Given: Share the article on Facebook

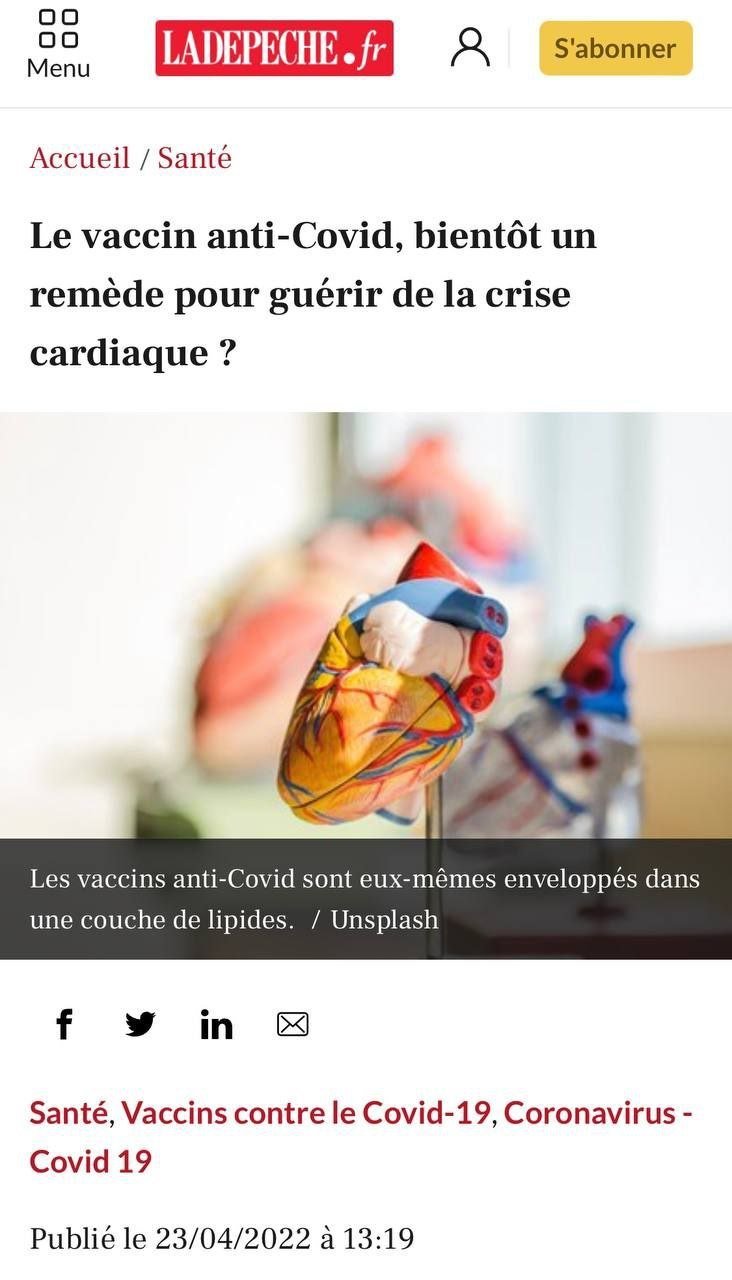Looking at the screenshot, I should [x=64, y=1024].
